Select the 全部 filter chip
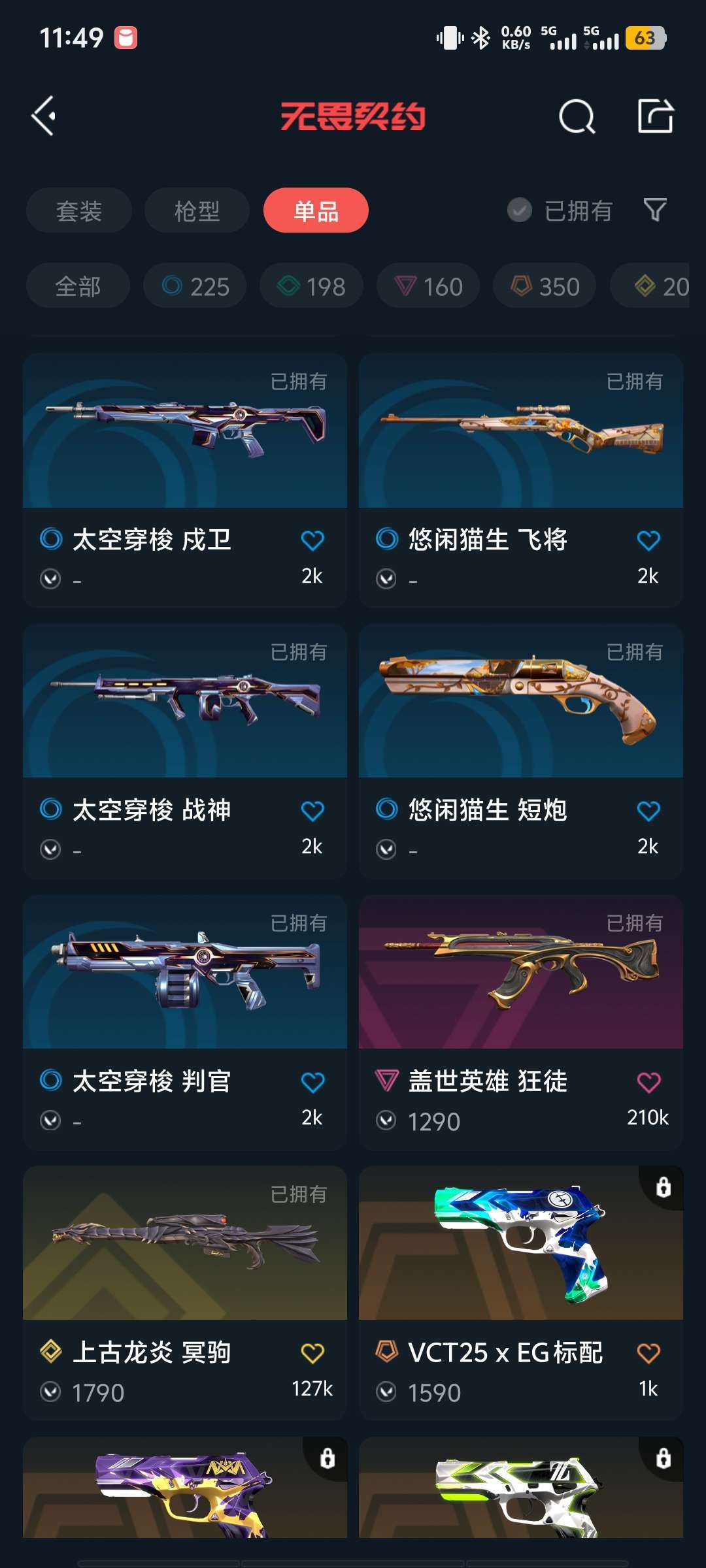706x1568 pixels. click(x=78, y=286)
